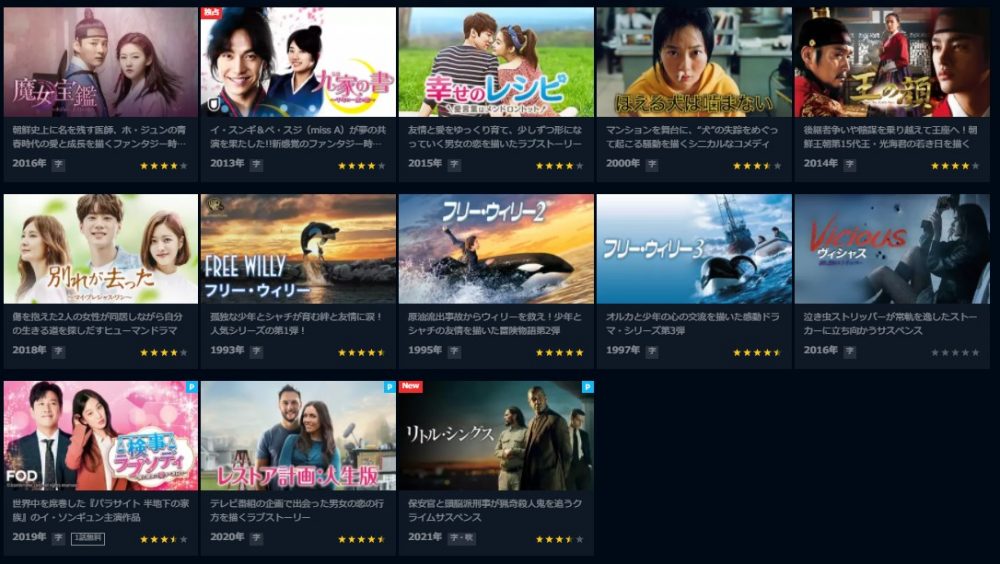Open フリー・ウィリー2 movie card
This screenshot has height=564, width=1000.
click(x=496, y=249)
